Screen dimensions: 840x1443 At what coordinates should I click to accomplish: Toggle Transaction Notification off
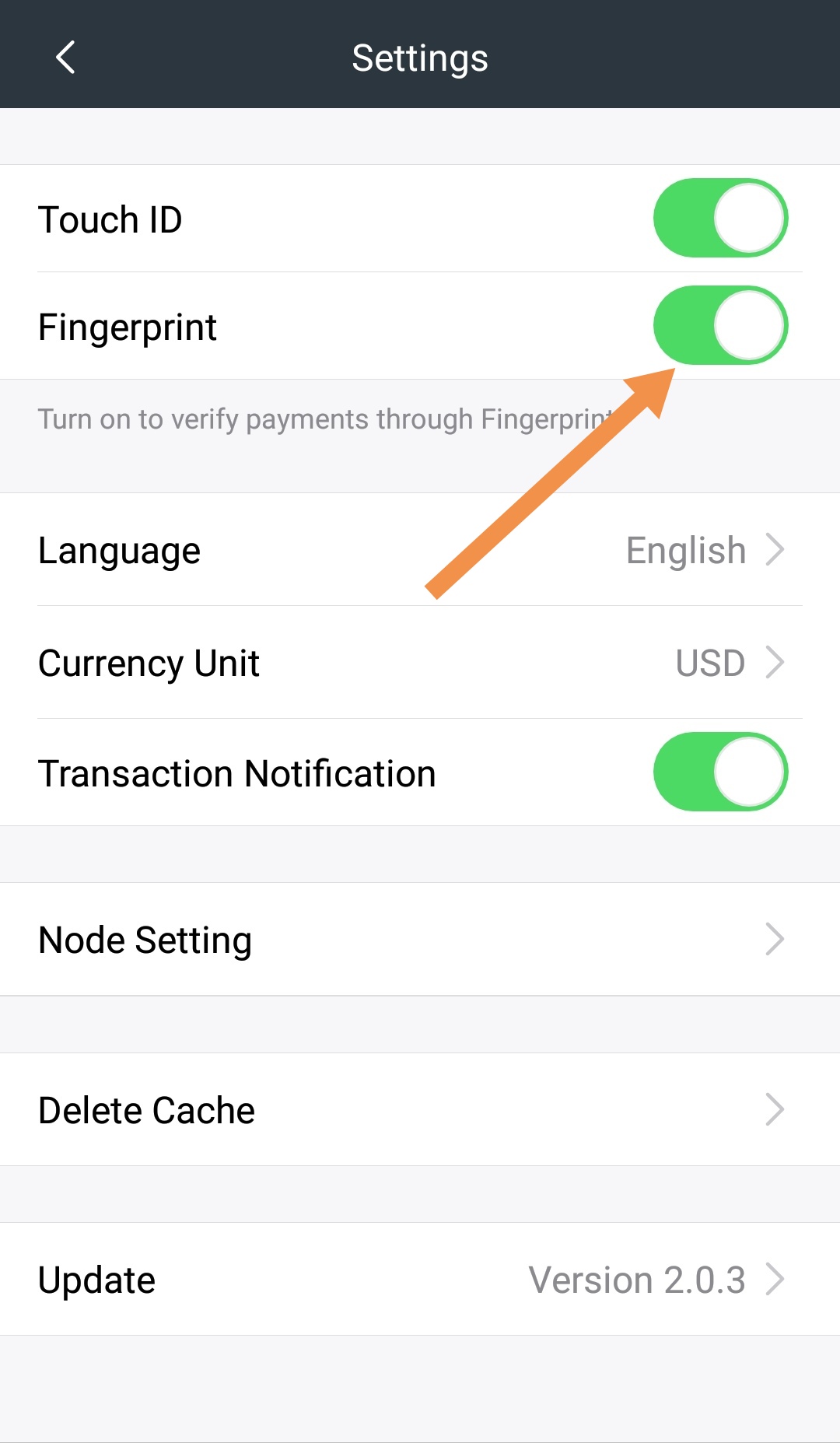[x=720, y=772]
